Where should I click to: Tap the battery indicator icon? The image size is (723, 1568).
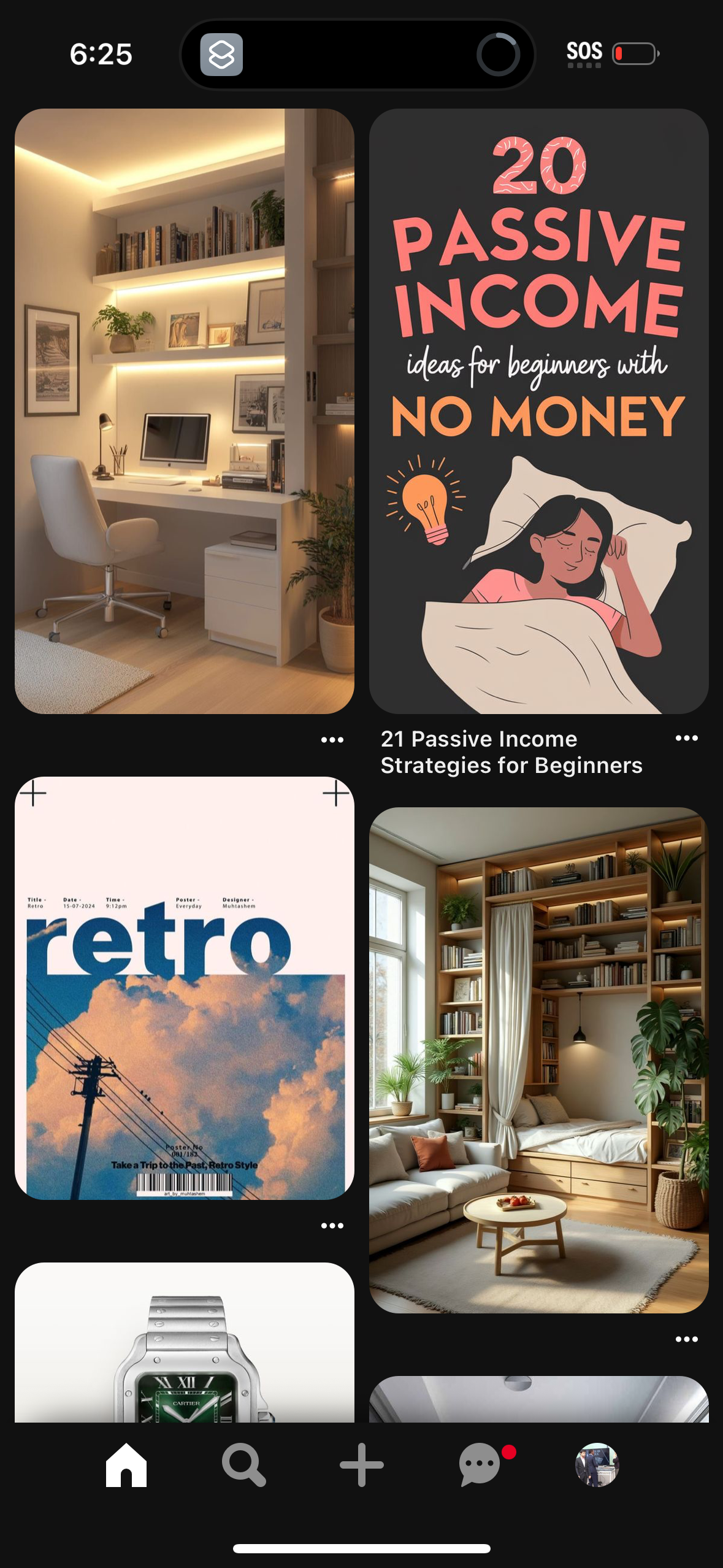pos(634,54)
